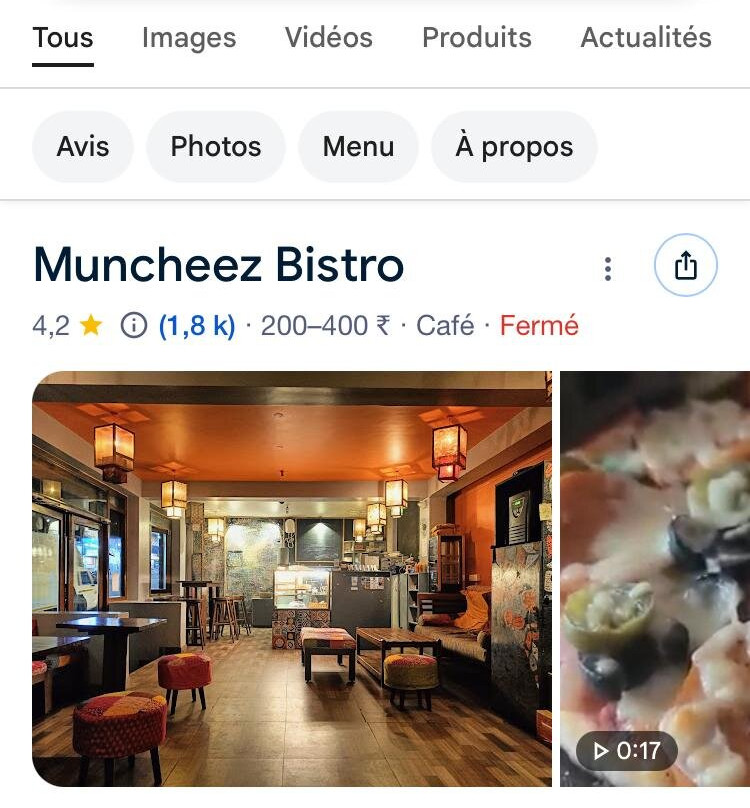Switch to the Vidéos tab
This screenshot has height=808, width=750.
pos(328,38)
